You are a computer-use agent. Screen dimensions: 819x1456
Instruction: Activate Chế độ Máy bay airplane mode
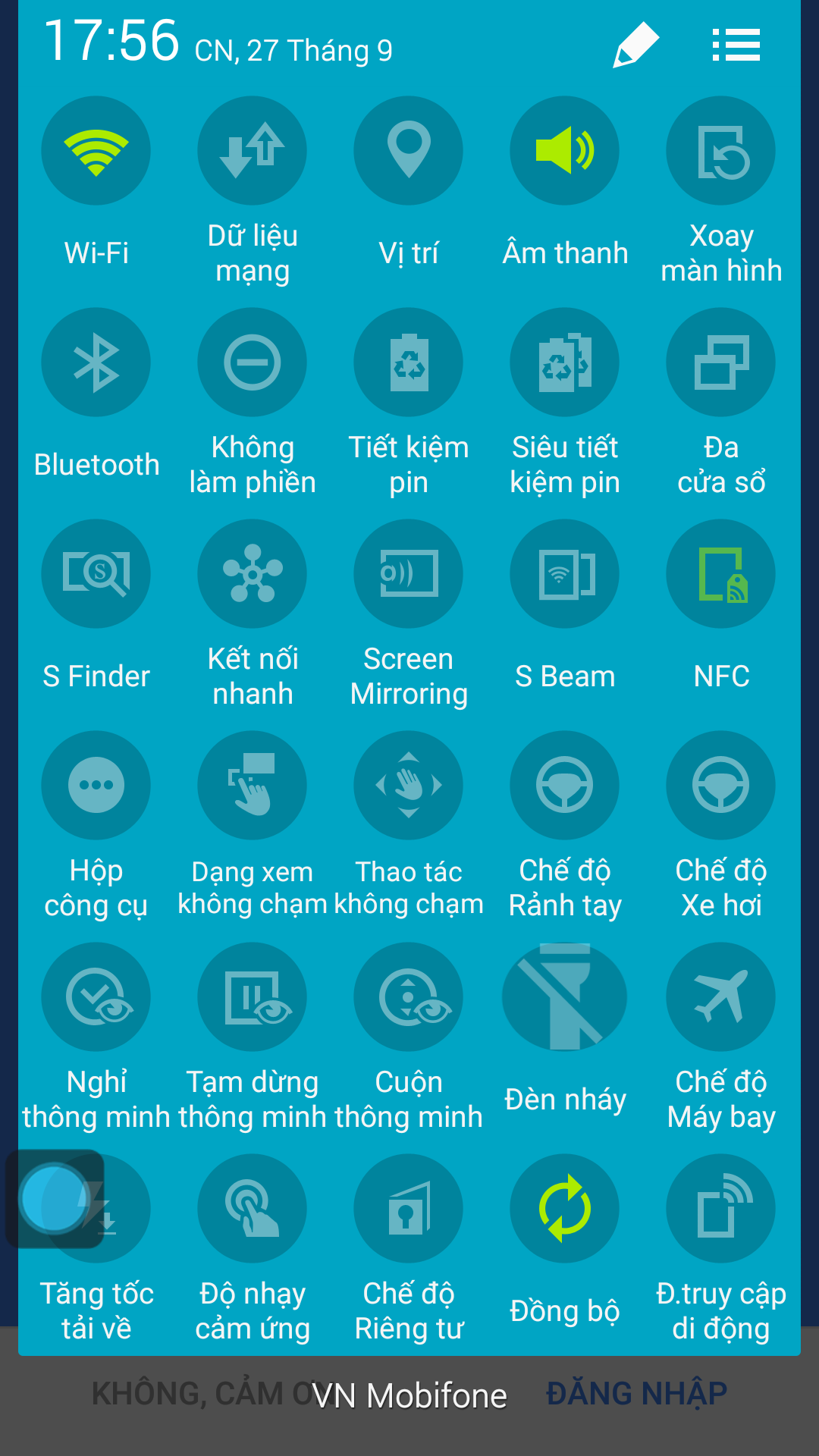721,997
